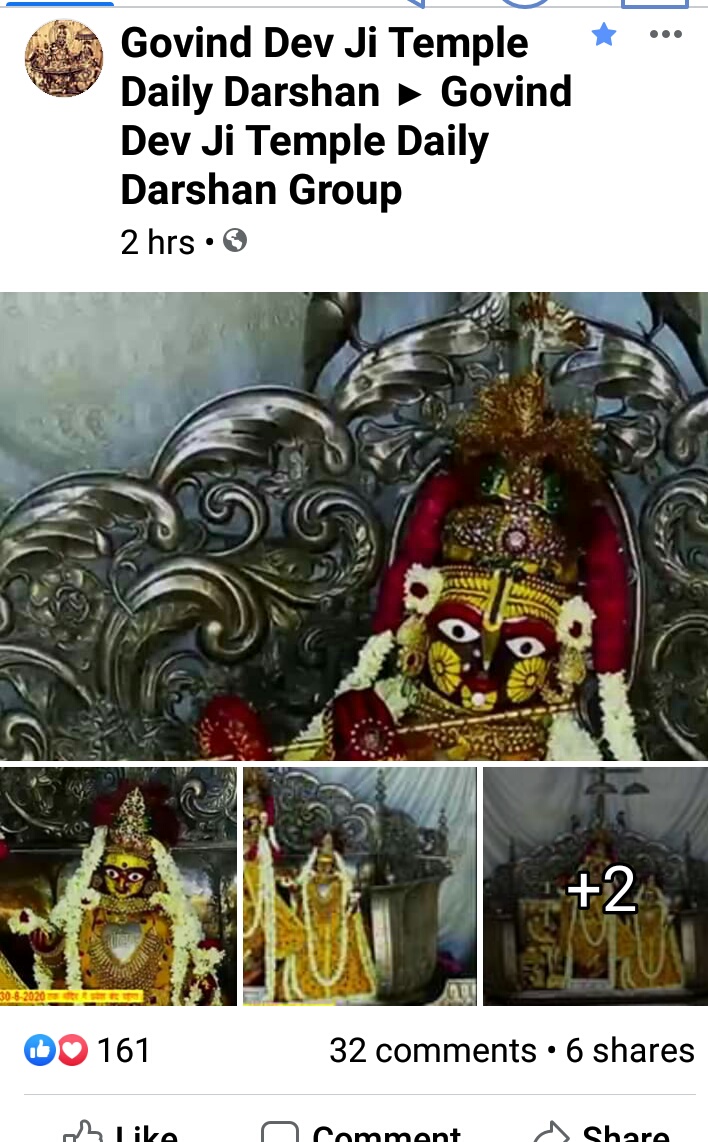Open Govind Dev Ji Temple Daily Darshan Group
The image size is (708, 1142).
click(346, 140)
